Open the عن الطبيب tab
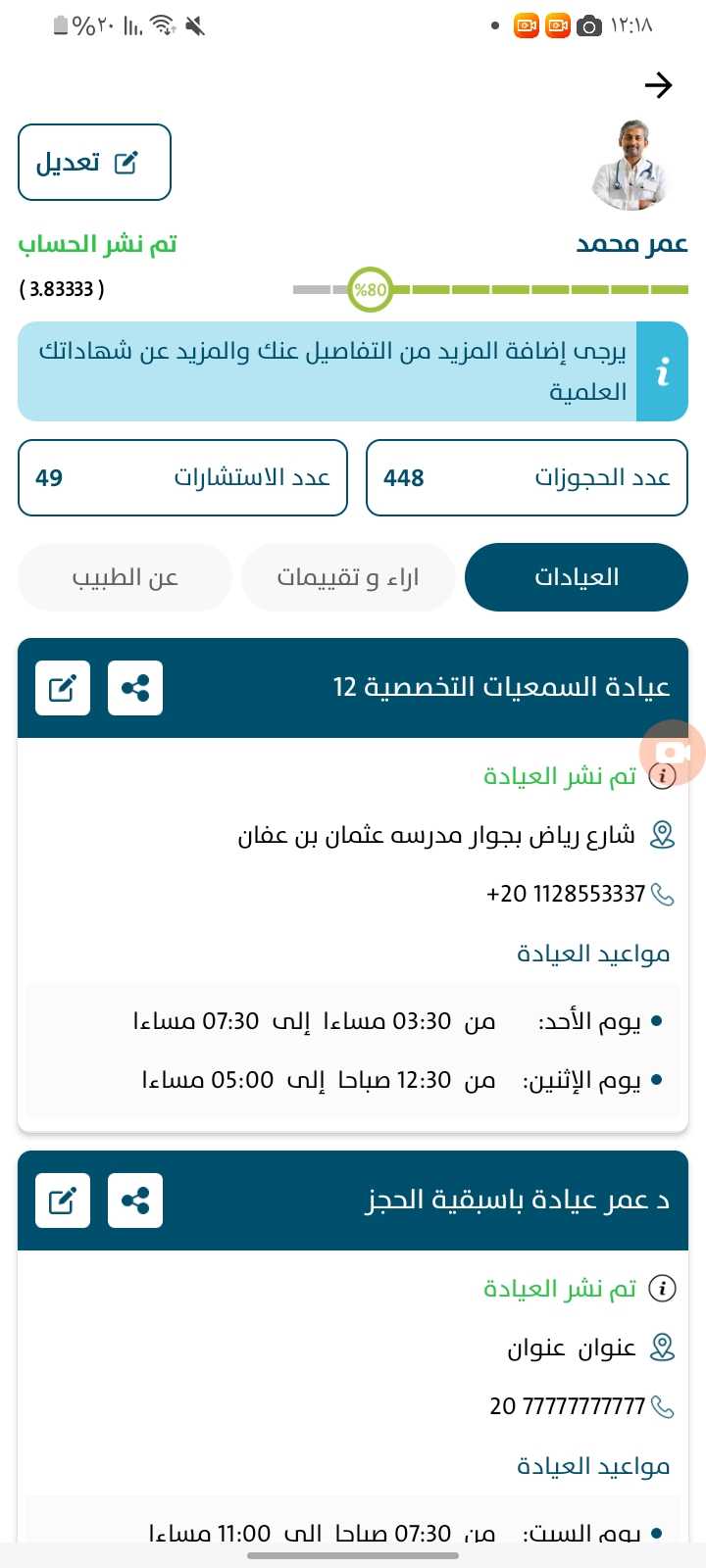 (124, 577)
